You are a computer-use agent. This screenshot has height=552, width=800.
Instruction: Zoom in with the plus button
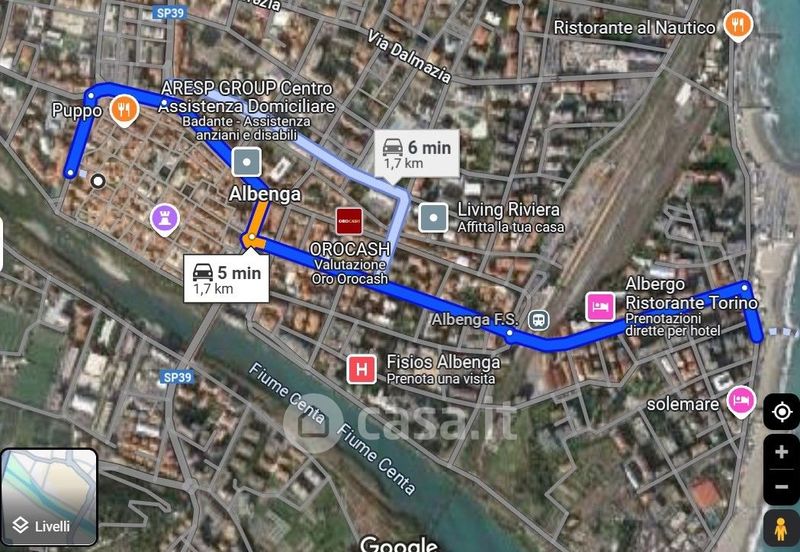(781, 452)
